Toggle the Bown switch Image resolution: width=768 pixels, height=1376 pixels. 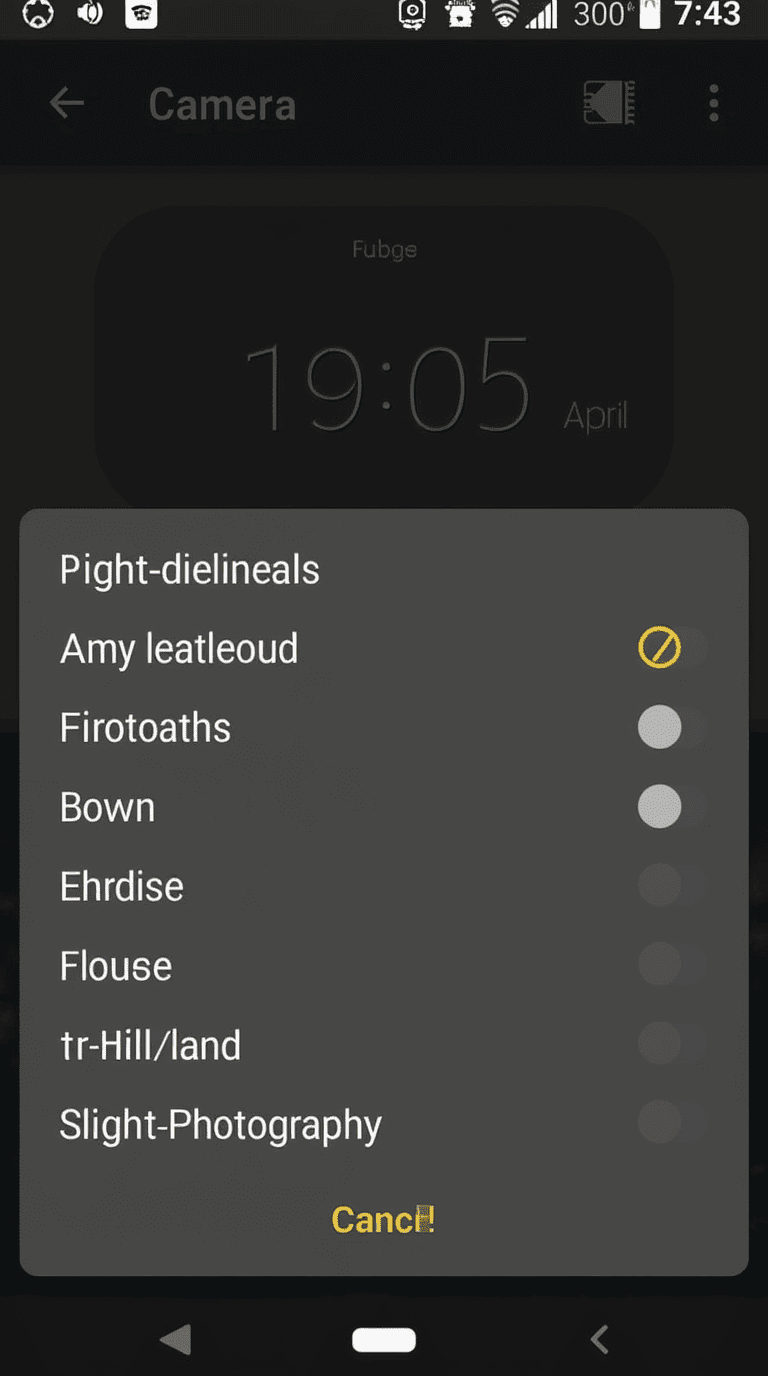click(x=671, y=807)
